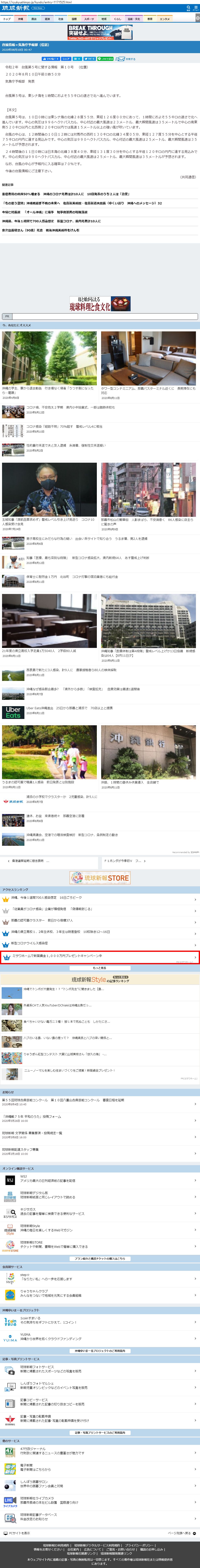Image resolution: width=200 pixels, height=1568 pixels.
Task: Open the ミサワホーム 1,000万円プレゼントキャンペーン row
Action: (x=97, y=956)
